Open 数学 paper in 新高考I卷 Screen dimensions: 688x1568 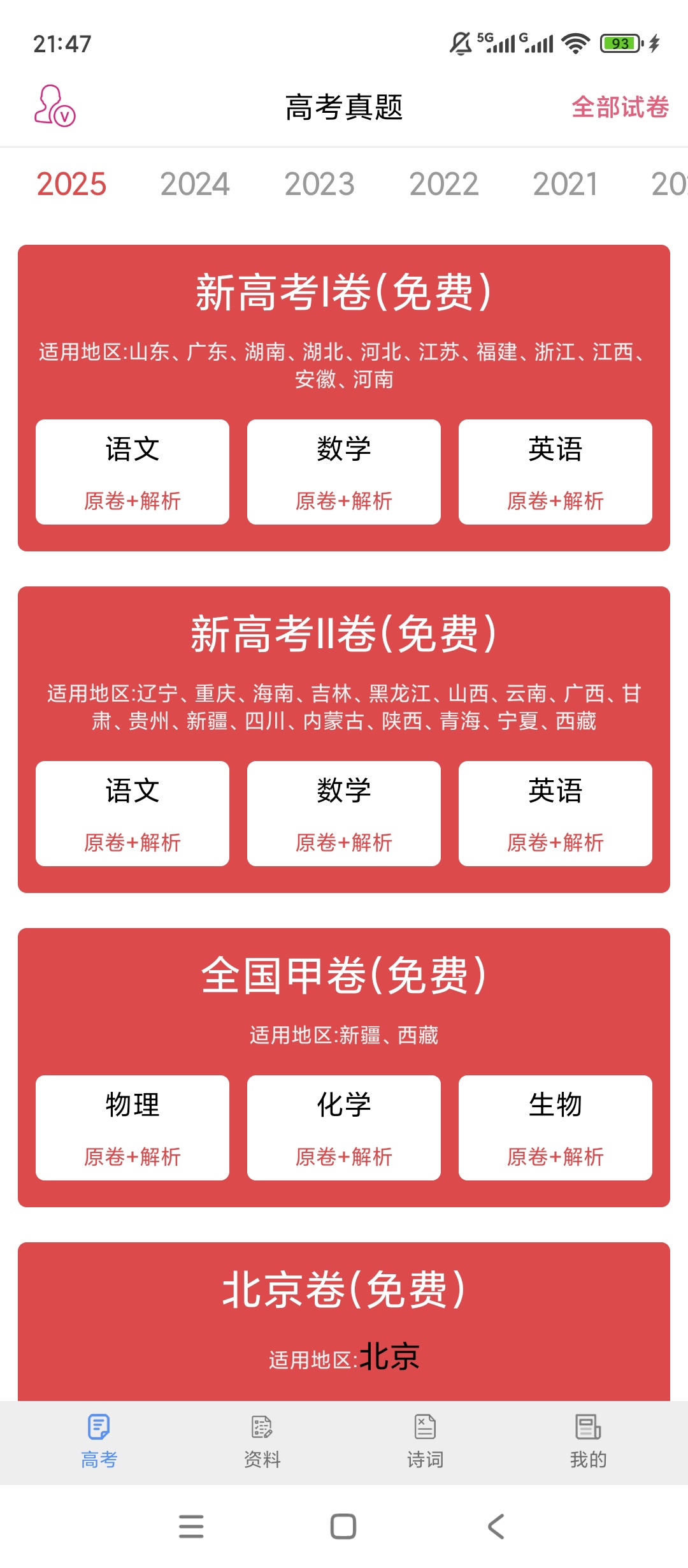coord(343,471)
